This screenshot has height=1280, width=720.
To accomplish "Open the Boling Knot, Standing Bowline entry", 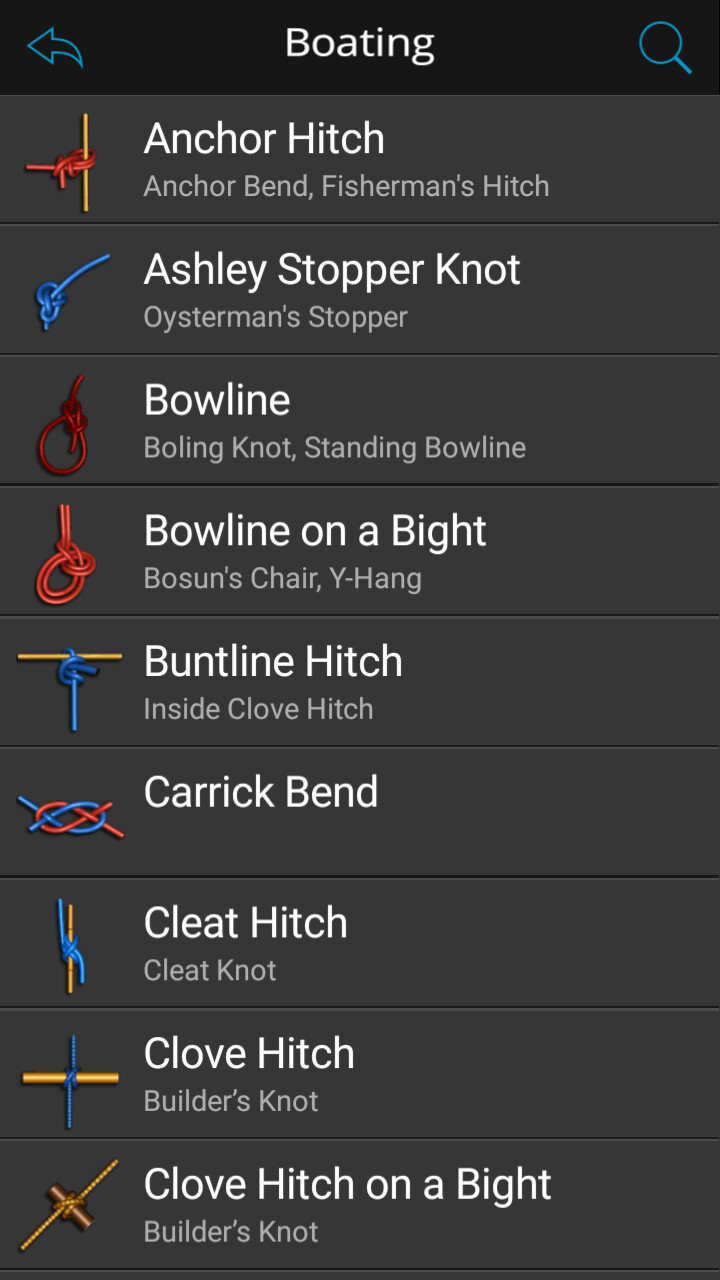I will click(x=360, y=422).
